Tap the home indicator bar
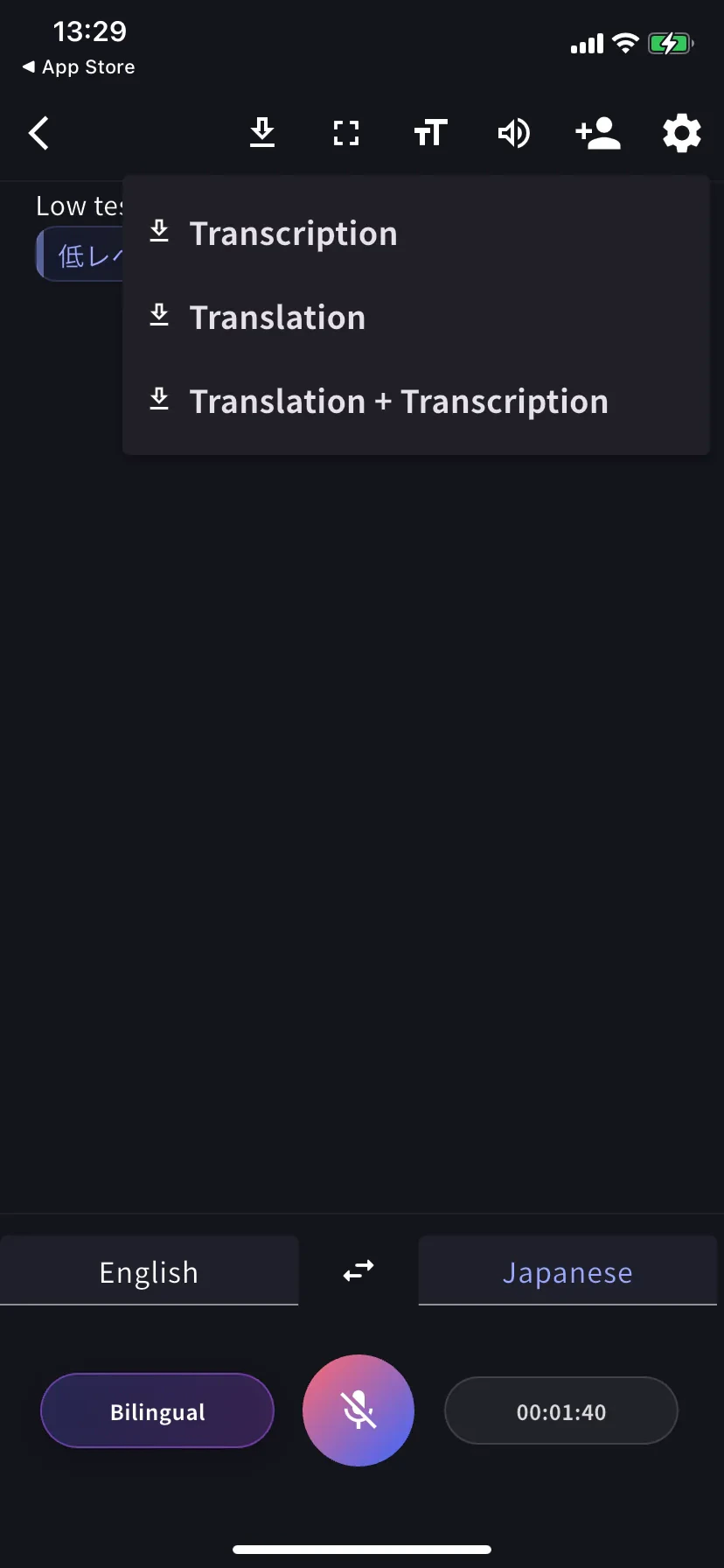Viewport: 724px width, 1568px height. [x=362, y=1548]
